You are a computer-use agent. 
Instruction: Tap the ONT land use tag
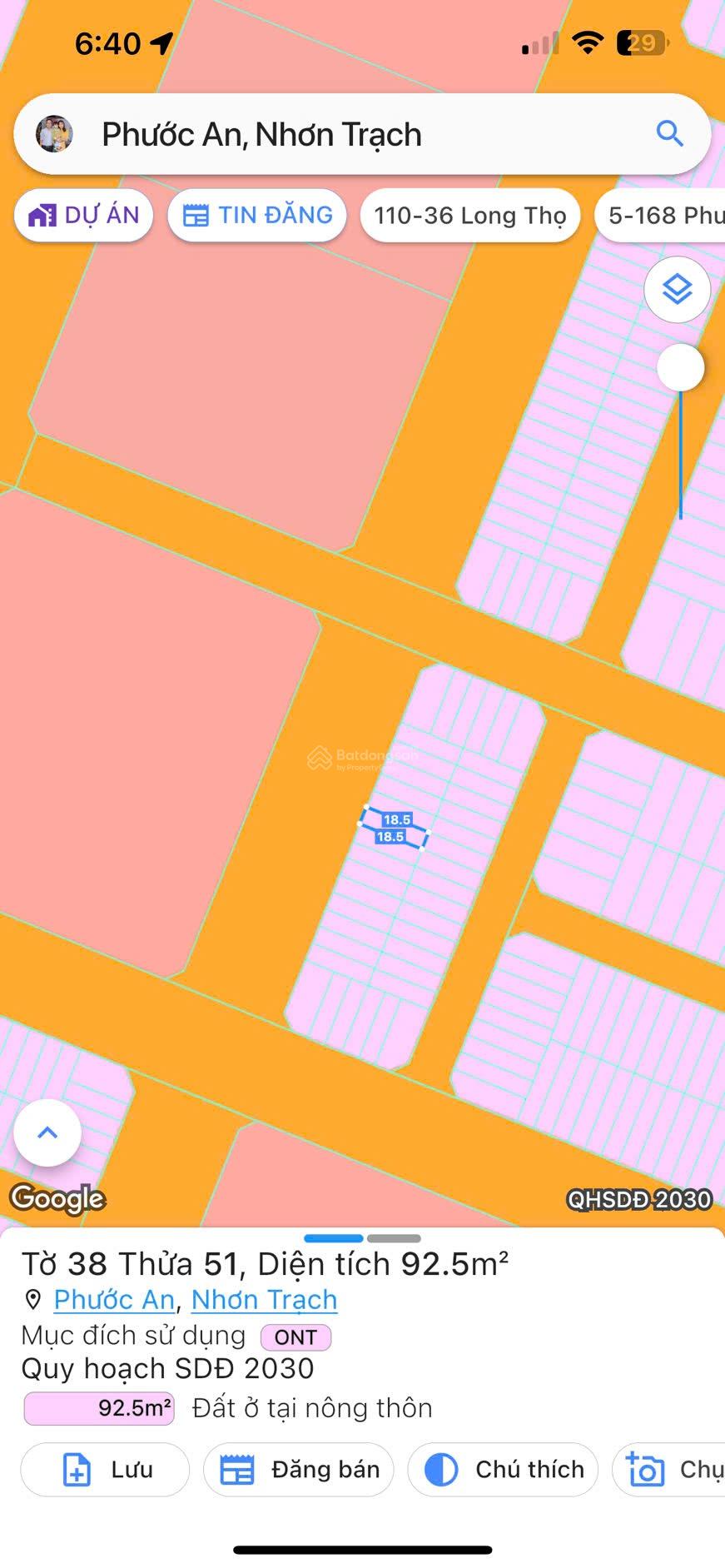click(295, 1337)
